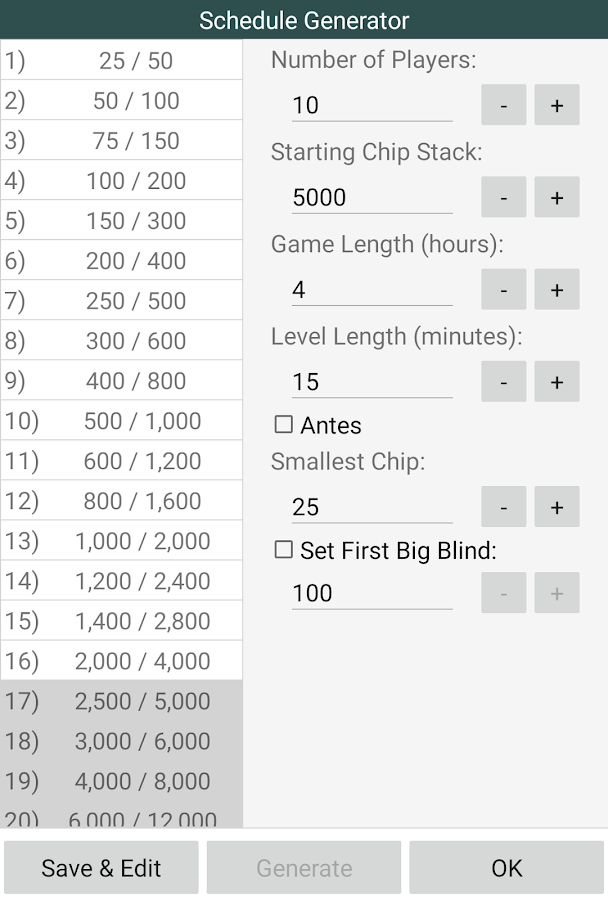Confirm with the OK button
This screenshot has height=900, width=608.
(x=506, y=868)
